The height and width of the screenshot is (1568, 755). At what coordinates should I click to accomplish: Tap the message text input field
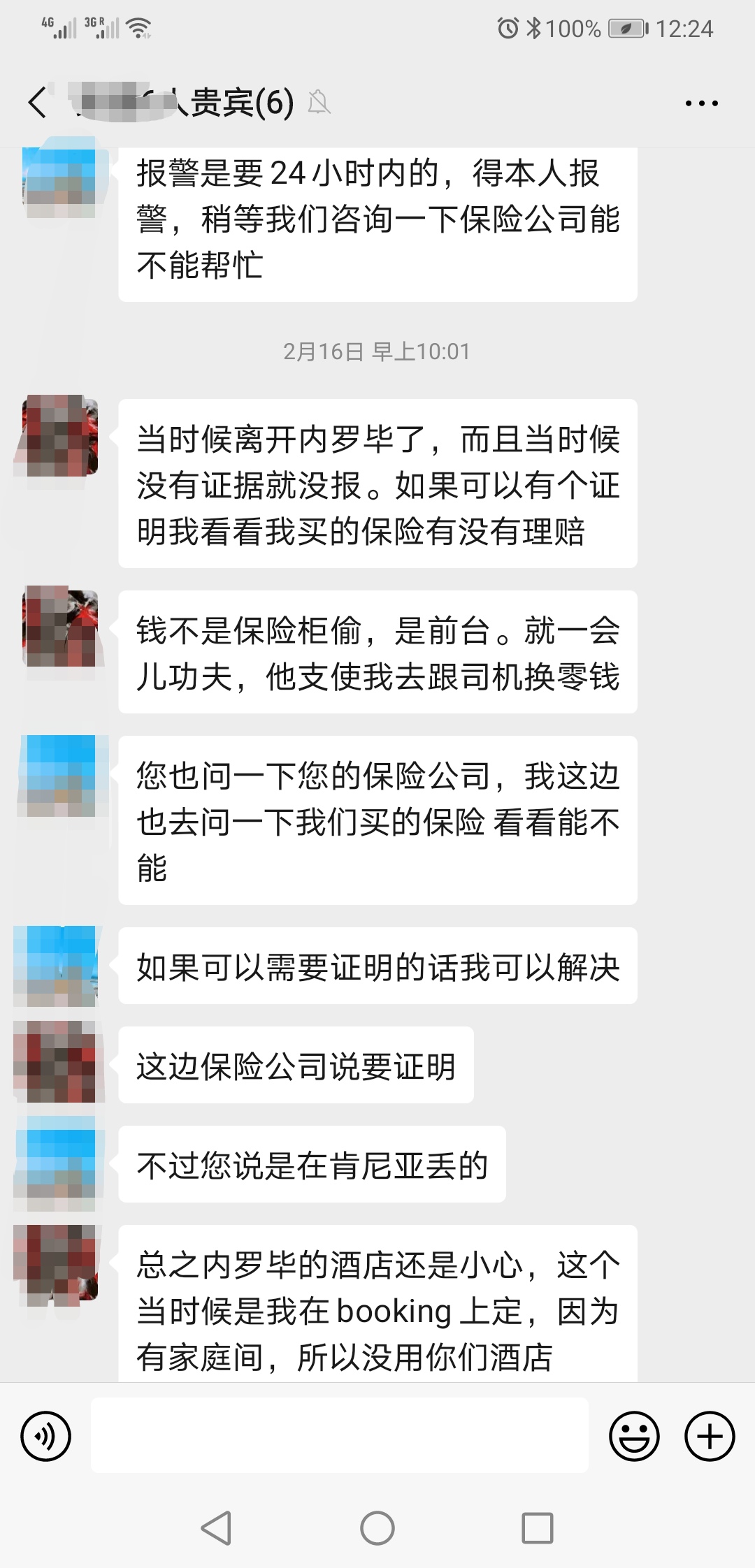pos(339,1437)
